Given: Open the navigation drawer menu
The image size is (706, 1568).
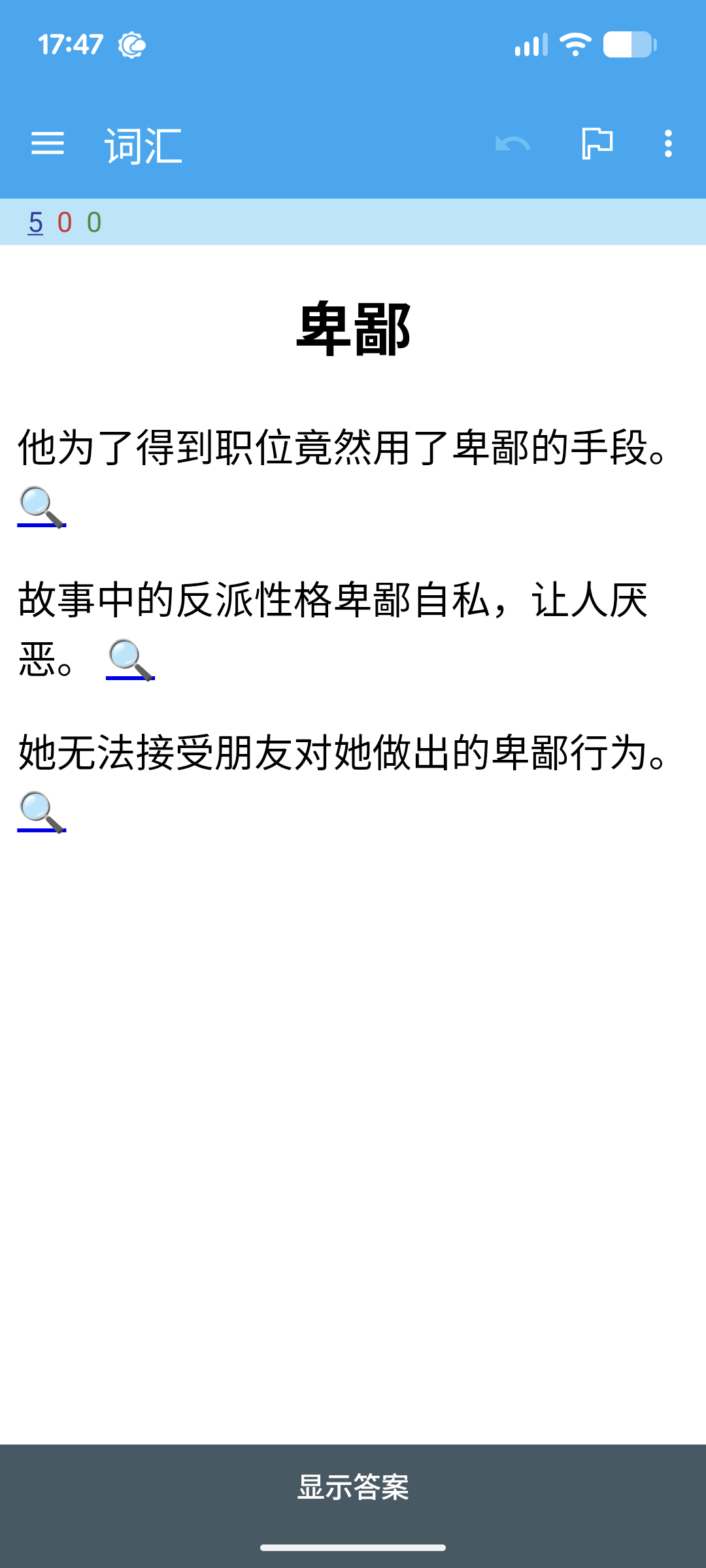Looking at the screenshot, I should click(x=48, y=143).
